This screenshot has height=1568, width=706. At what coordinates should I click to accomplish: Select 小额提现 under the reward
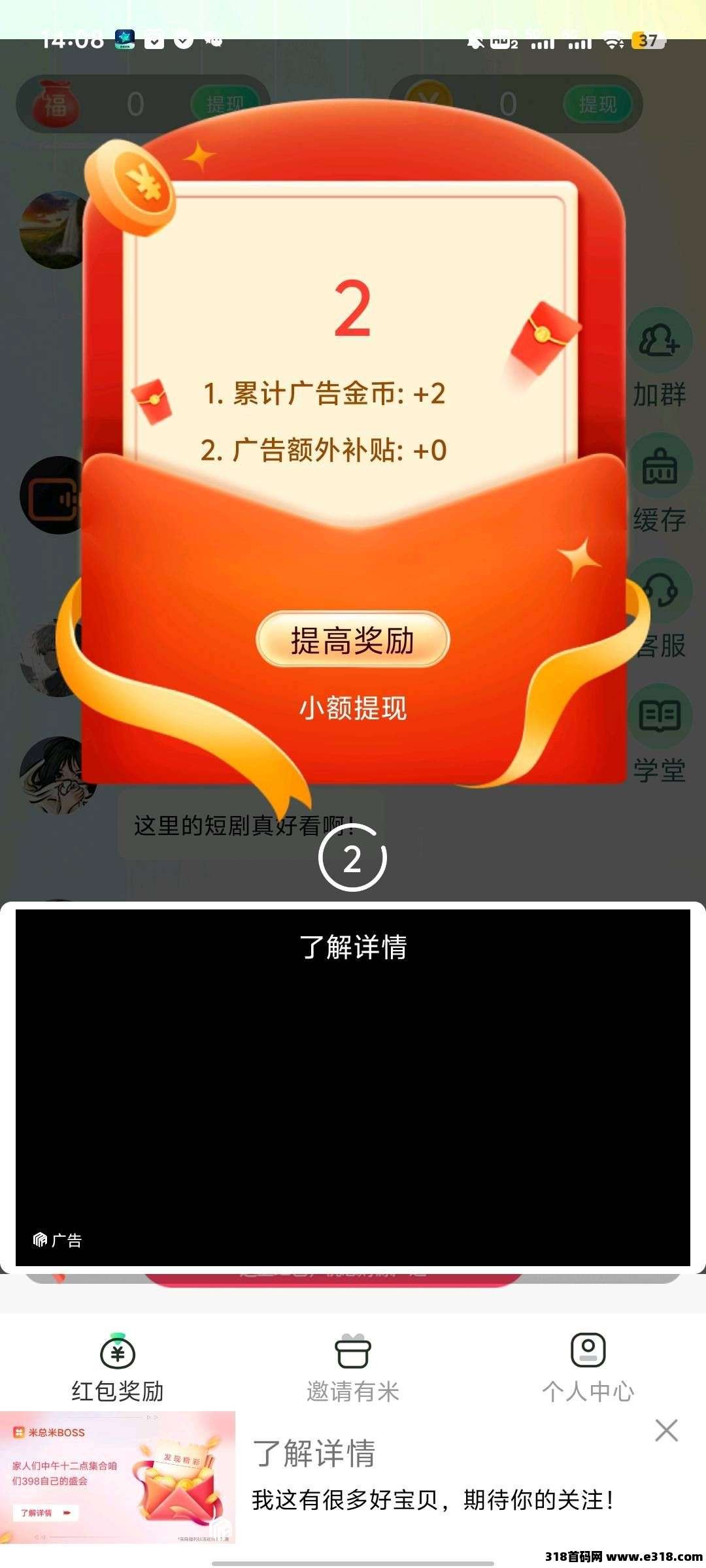pos(352,708)
